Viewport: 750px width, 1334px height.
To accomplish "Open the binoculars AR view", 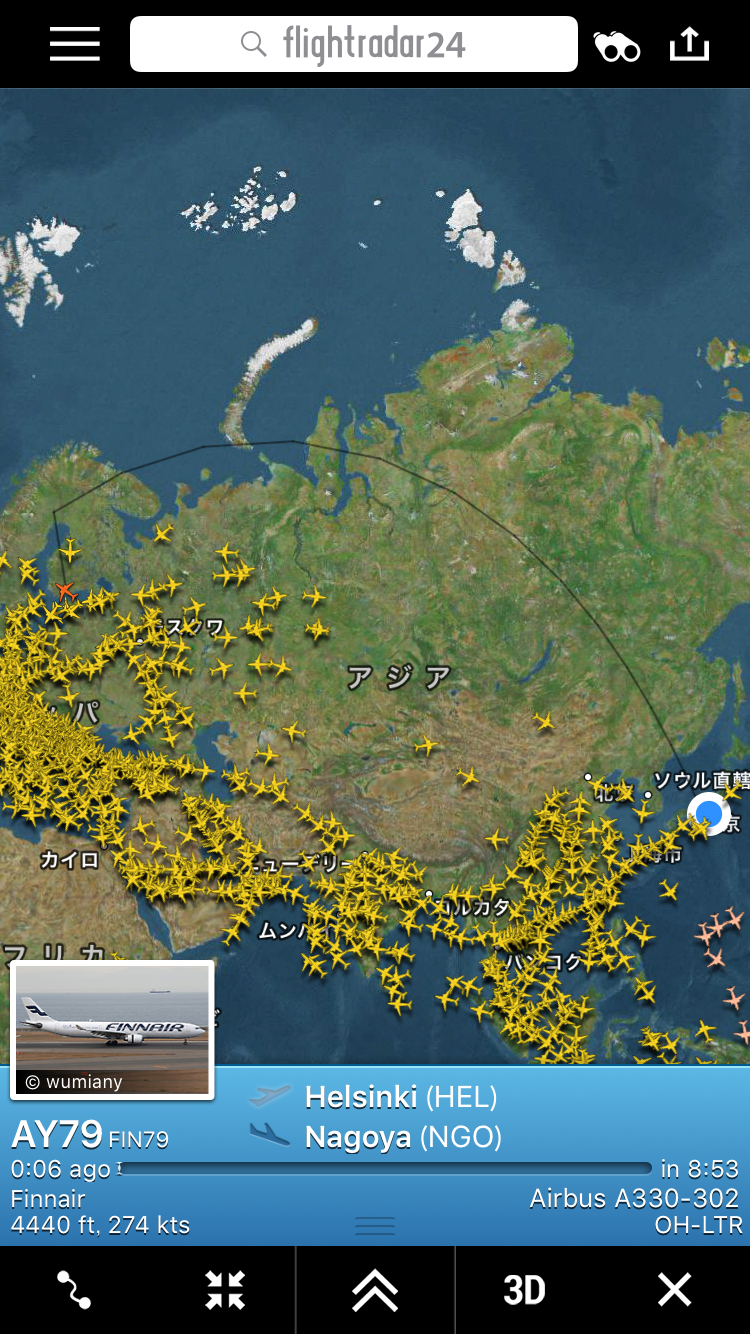I will [x=617, y=46].
